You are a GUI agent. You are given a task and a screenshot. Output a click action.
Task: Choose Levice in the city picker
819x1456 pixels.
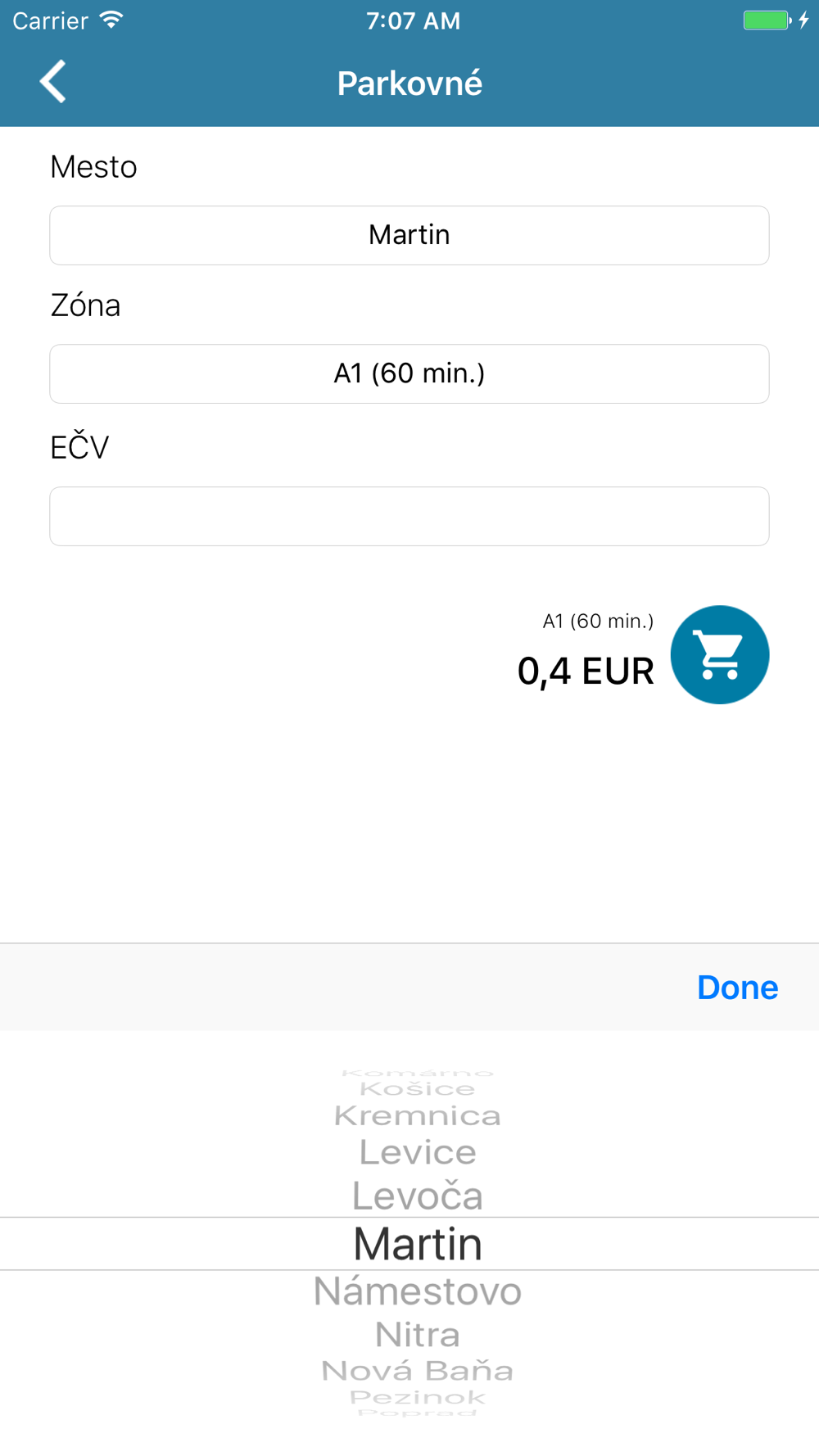417,1153
